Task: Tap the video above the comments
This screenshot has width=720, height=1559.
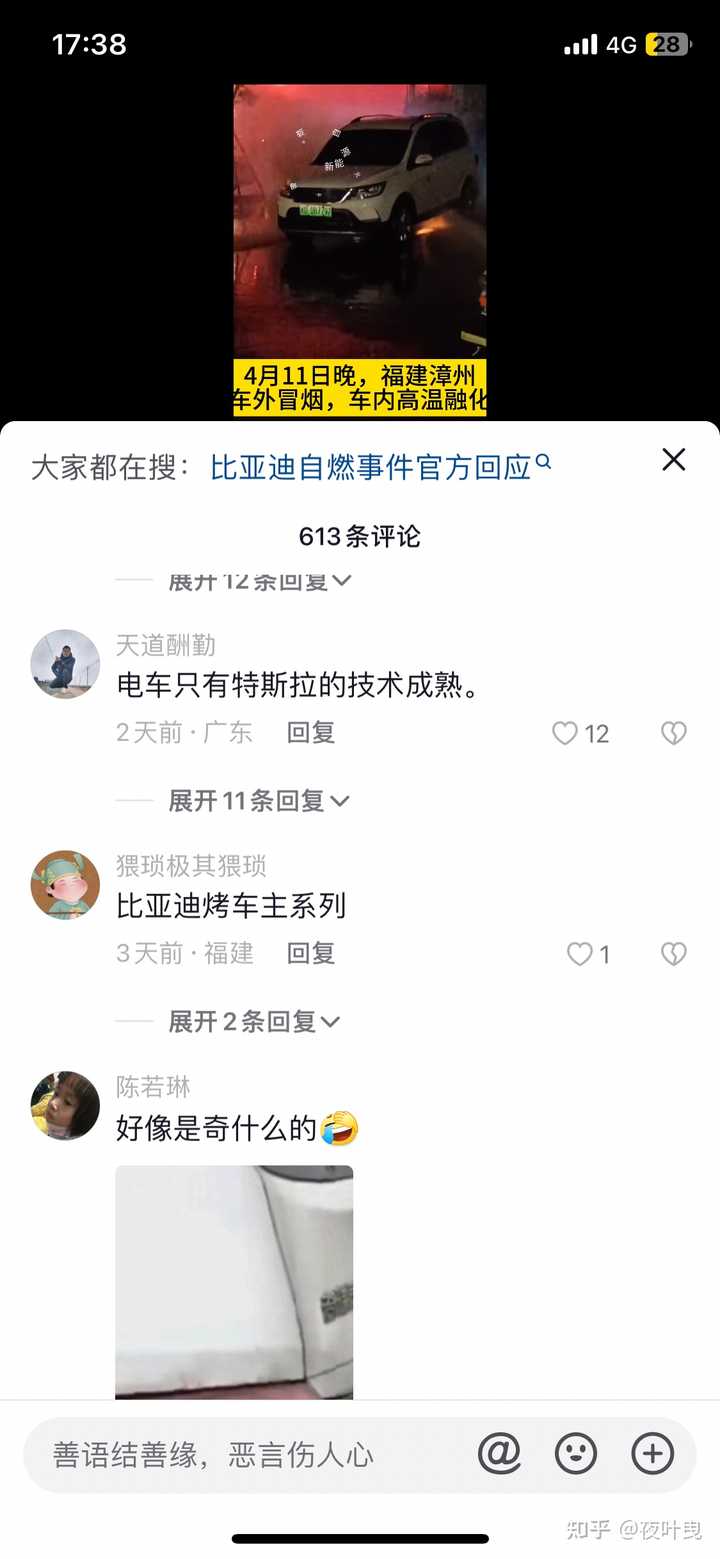Action: pos(360,250)
